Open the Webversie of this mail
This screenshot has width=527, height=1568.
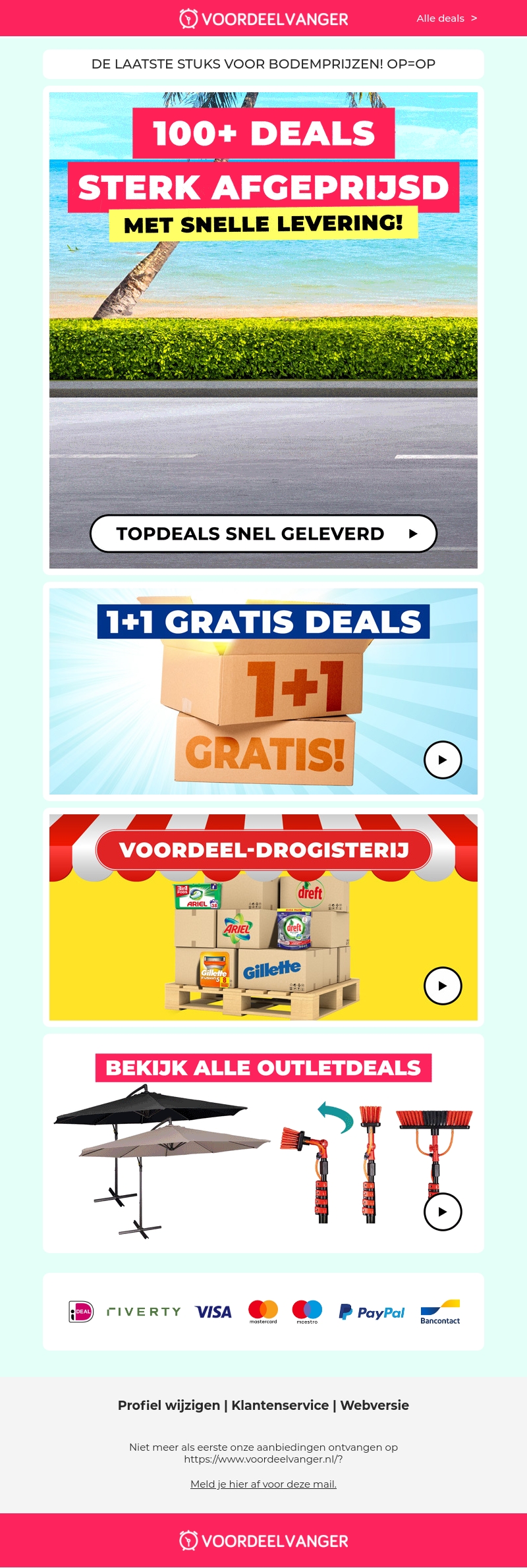[x=374, y=1405]
